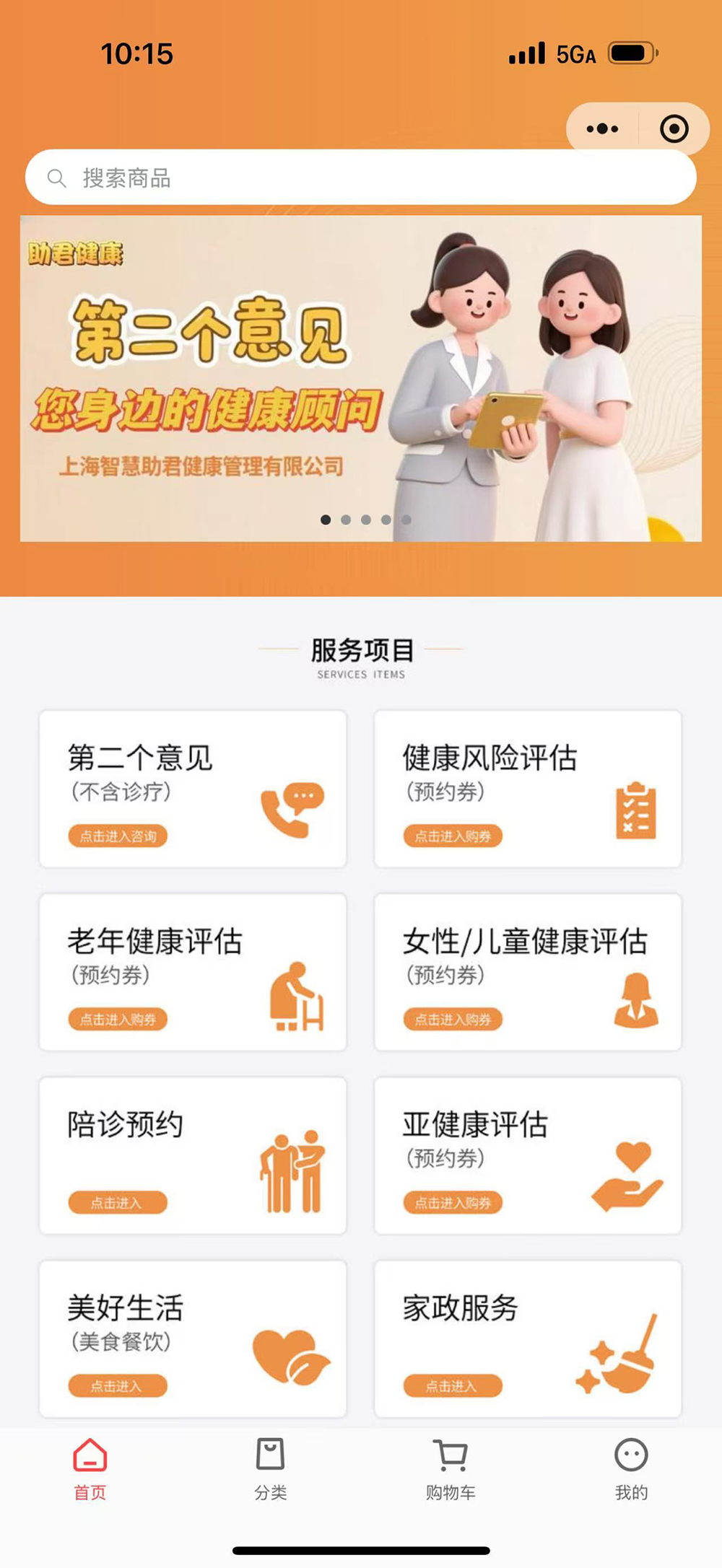Viewport: 722px width, 1568px height.
Task: Open the 我的 tab
Action: click(631, 1470)
